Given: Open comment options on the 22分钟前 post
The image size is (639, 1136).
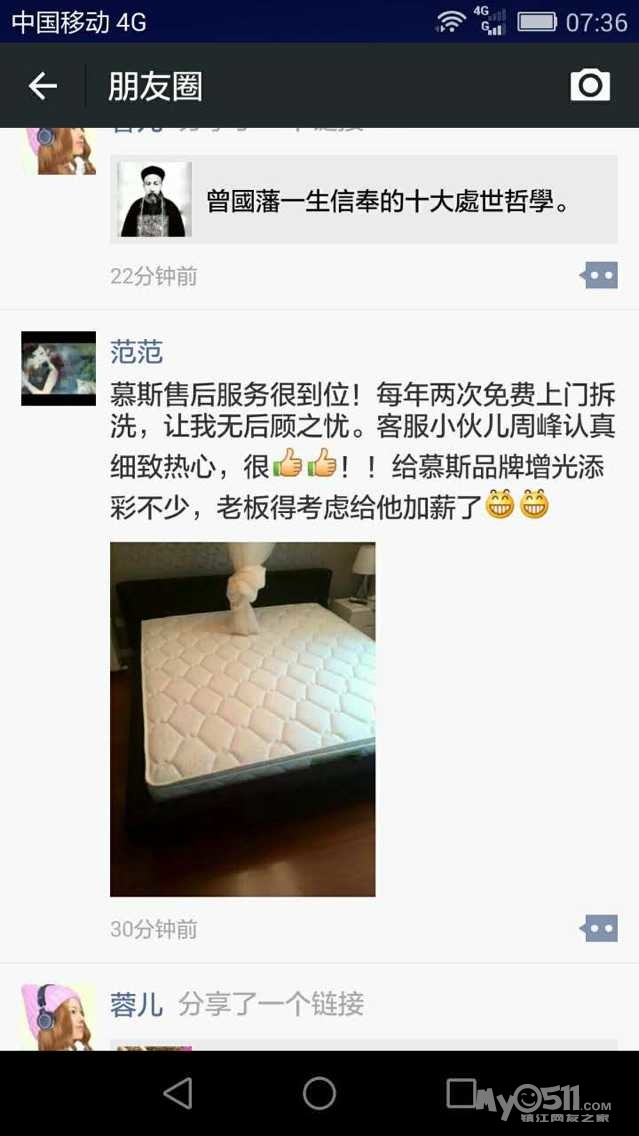Looking at the screenshot, I should (599, 275).
